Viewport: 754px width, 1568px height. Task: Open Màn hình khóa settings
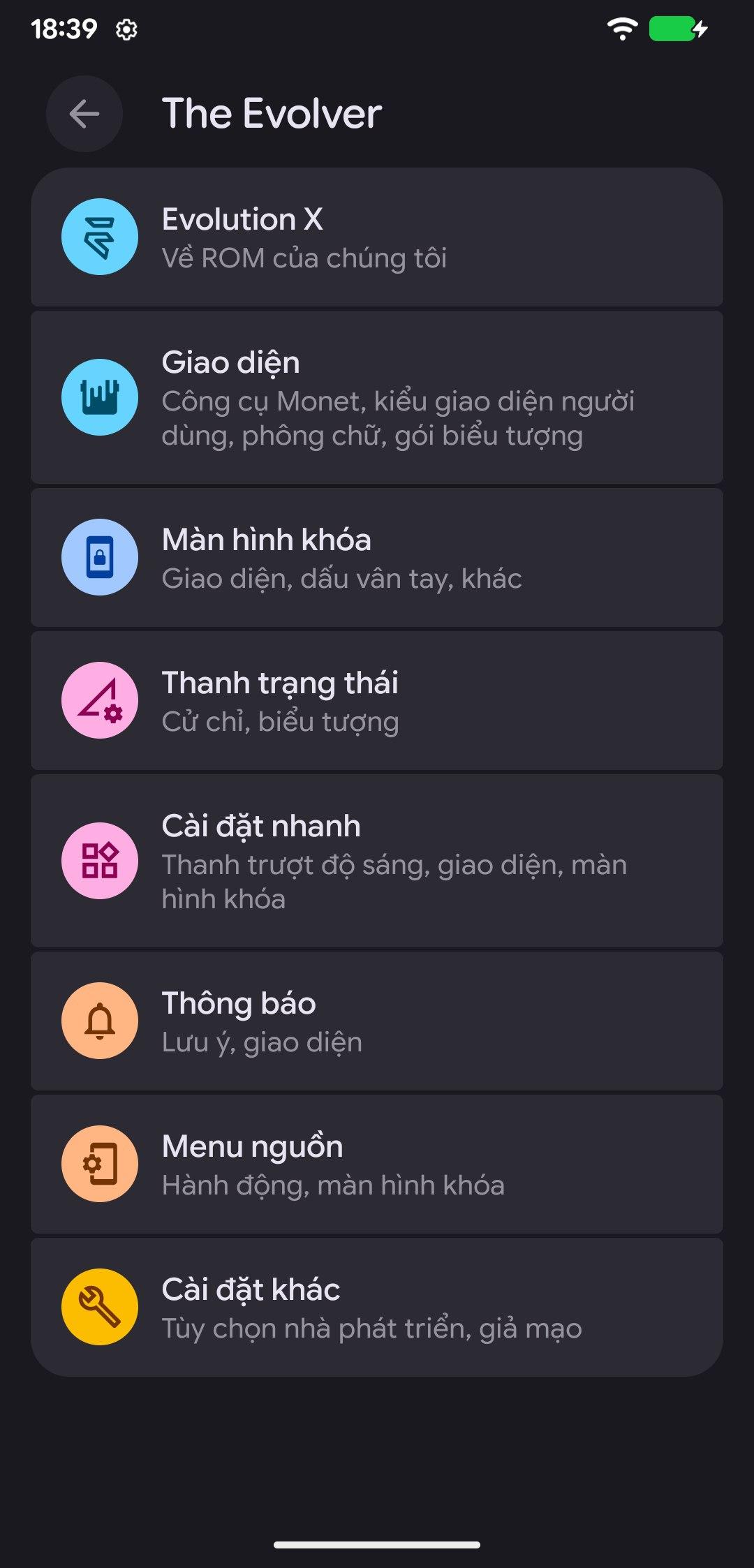pos(377,558)
